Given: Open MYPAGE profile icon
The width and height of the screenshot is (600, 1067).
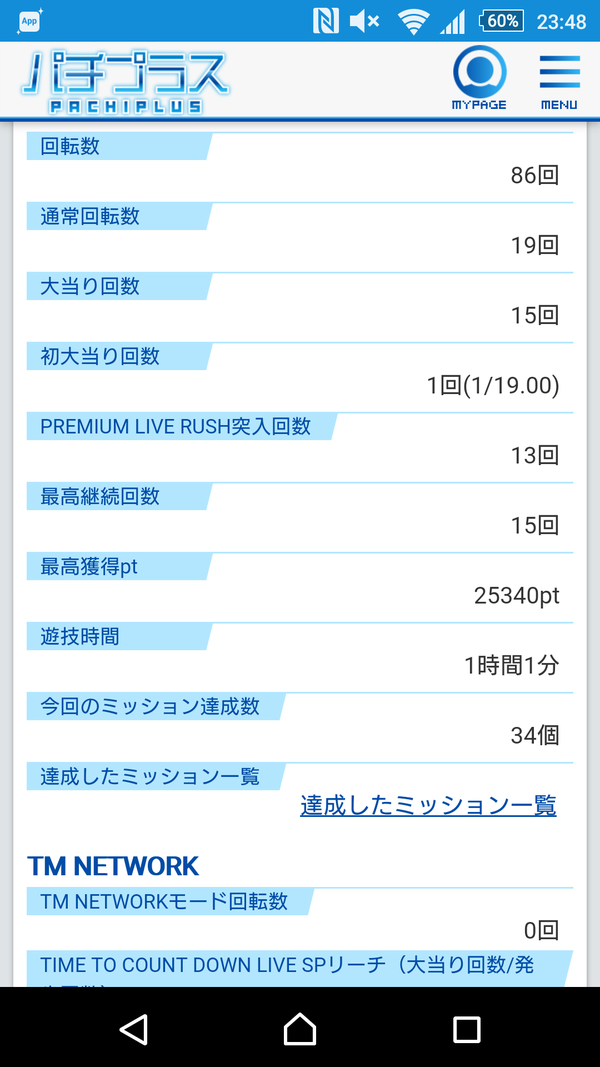Looking at the screenshot, I should 480,78.
